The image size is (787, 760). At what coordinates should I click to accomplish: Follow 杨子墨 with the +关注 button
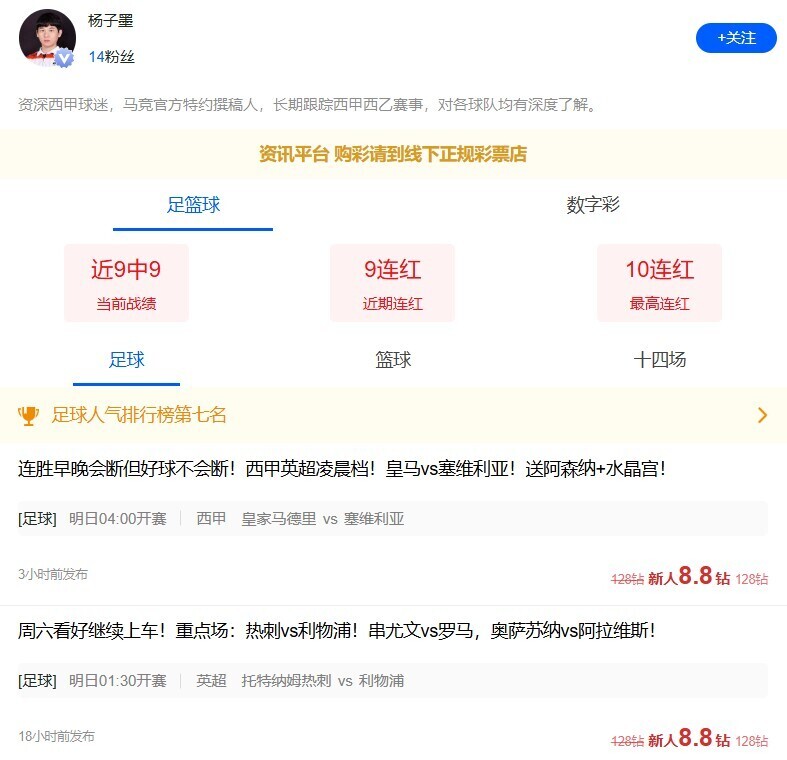point(736,38)
